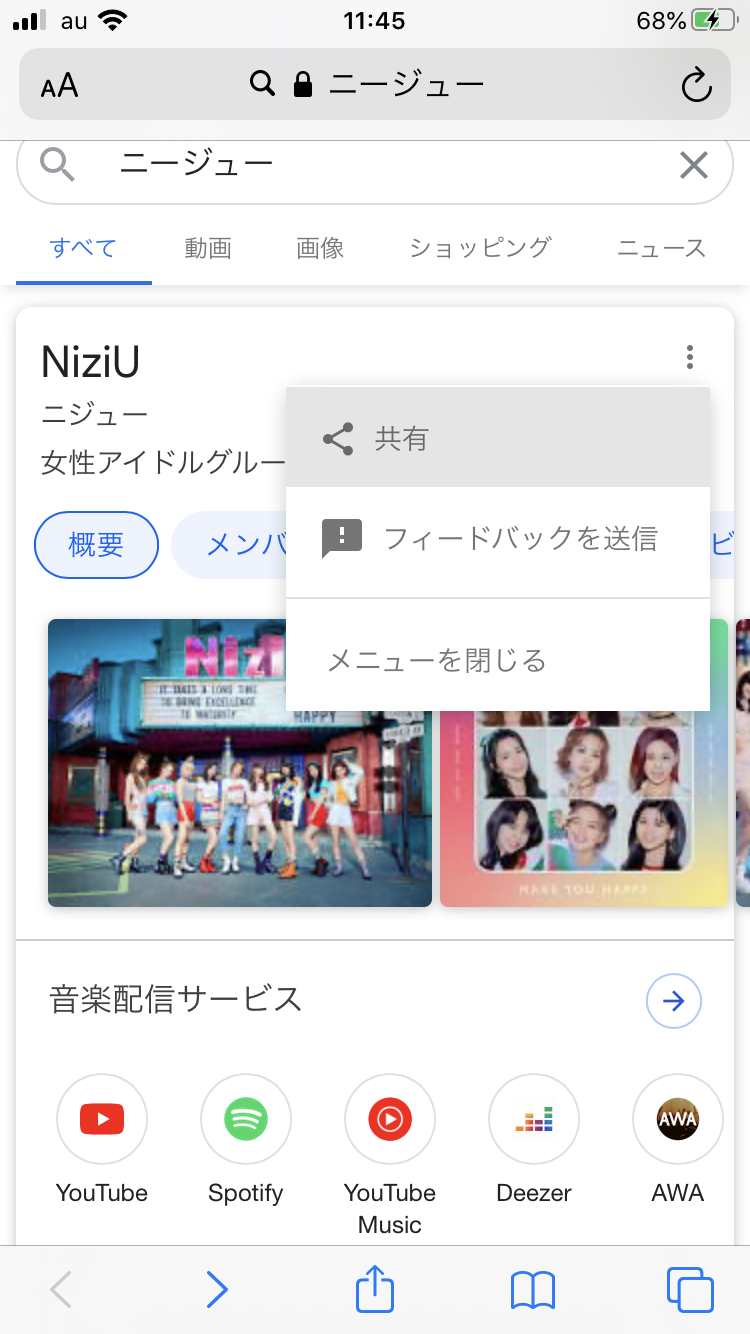
Task: Open NiziU on Deezer
Action: tap(534, 1120)
